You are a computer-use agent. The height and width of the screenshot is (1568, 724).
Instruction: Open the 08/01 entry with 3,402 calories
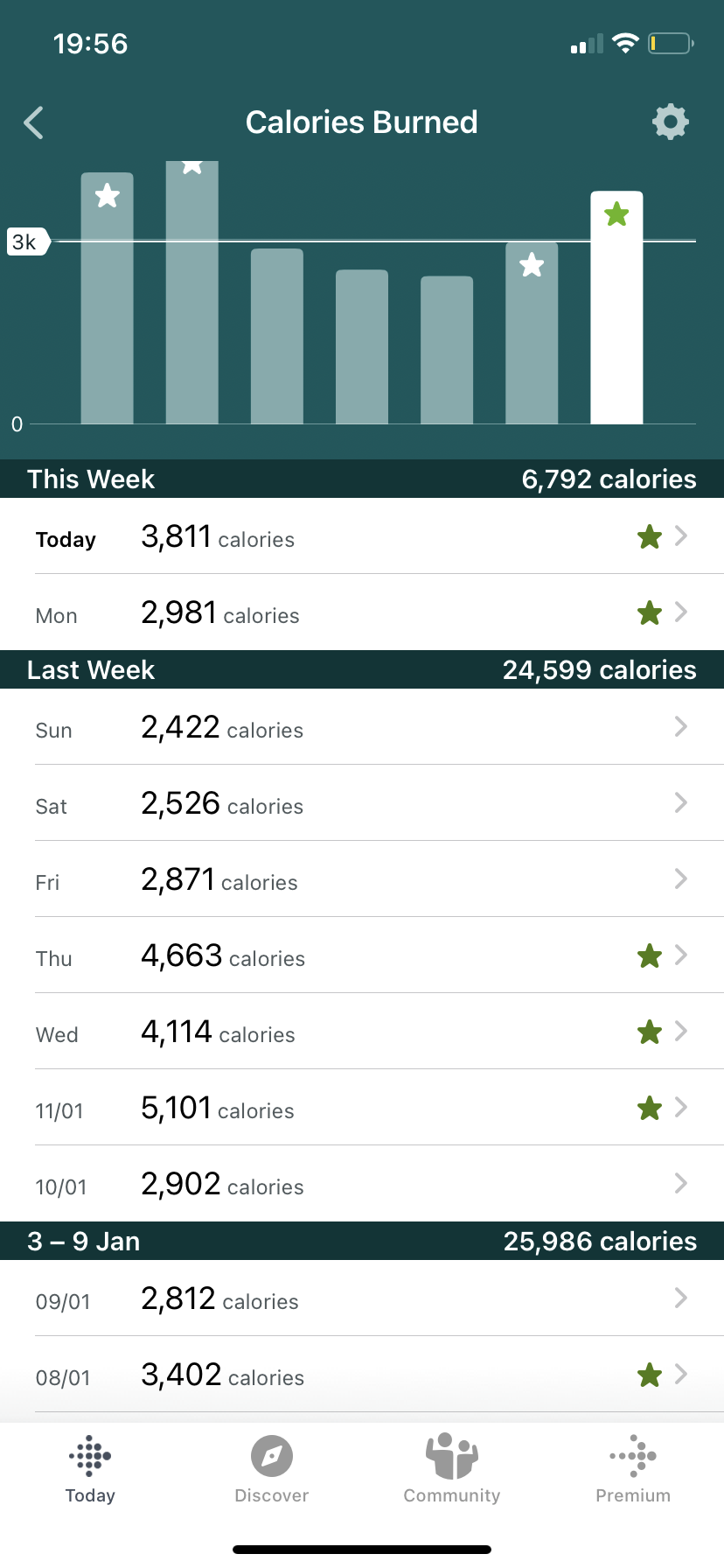pyautogui.click(x=362, y=1375)
